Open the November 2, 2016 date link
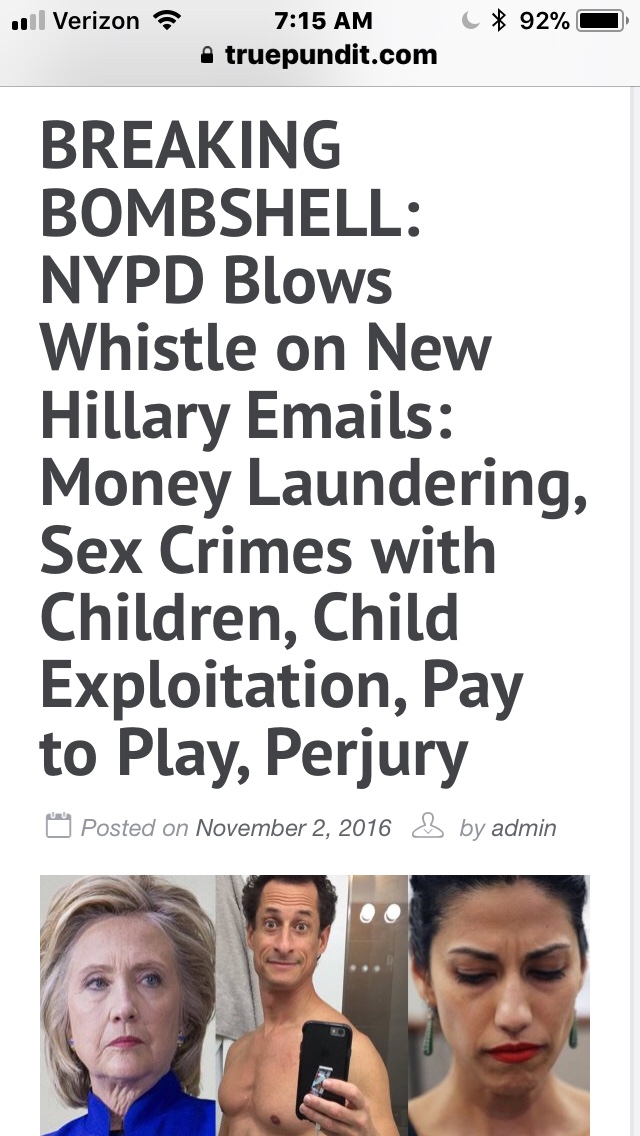The height and width of the screenshot is (1136, 640). [x=293, y=828]
